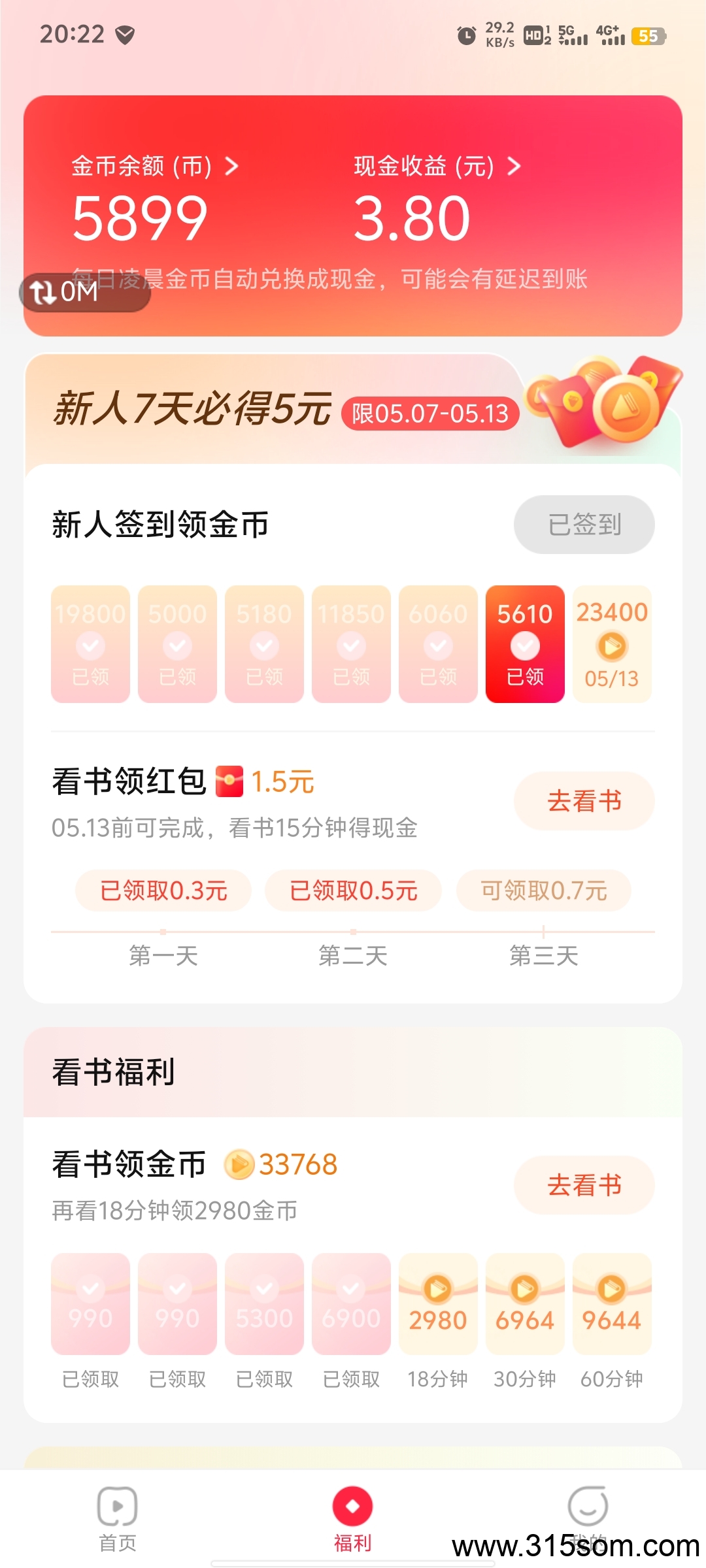Tap the 2980 coin reward for 18分钟
706x1568 pixels.
pyautogui.click(x=438, y=1304)
